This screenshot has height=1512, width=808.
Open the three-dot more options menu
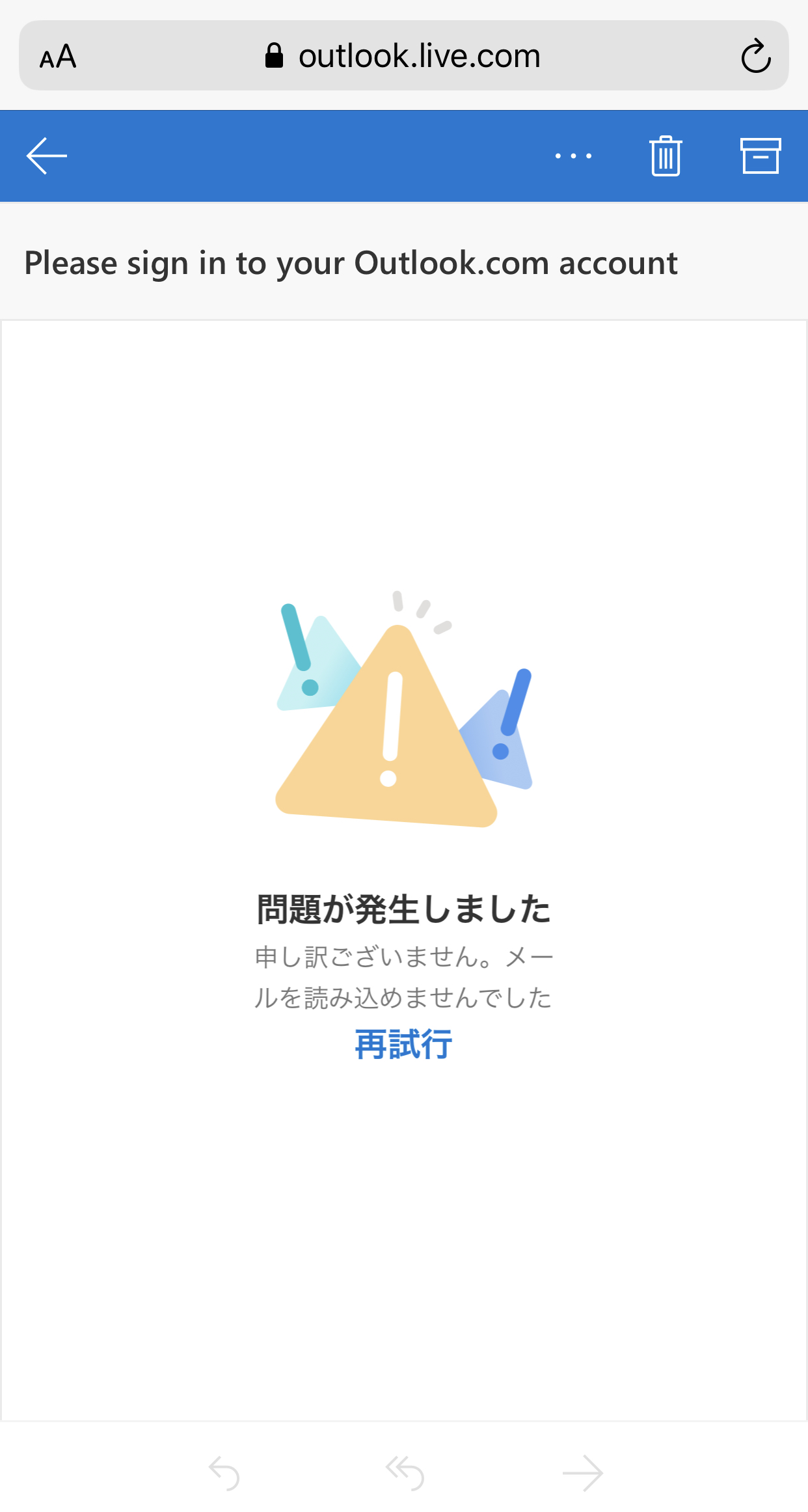point(573,156)
